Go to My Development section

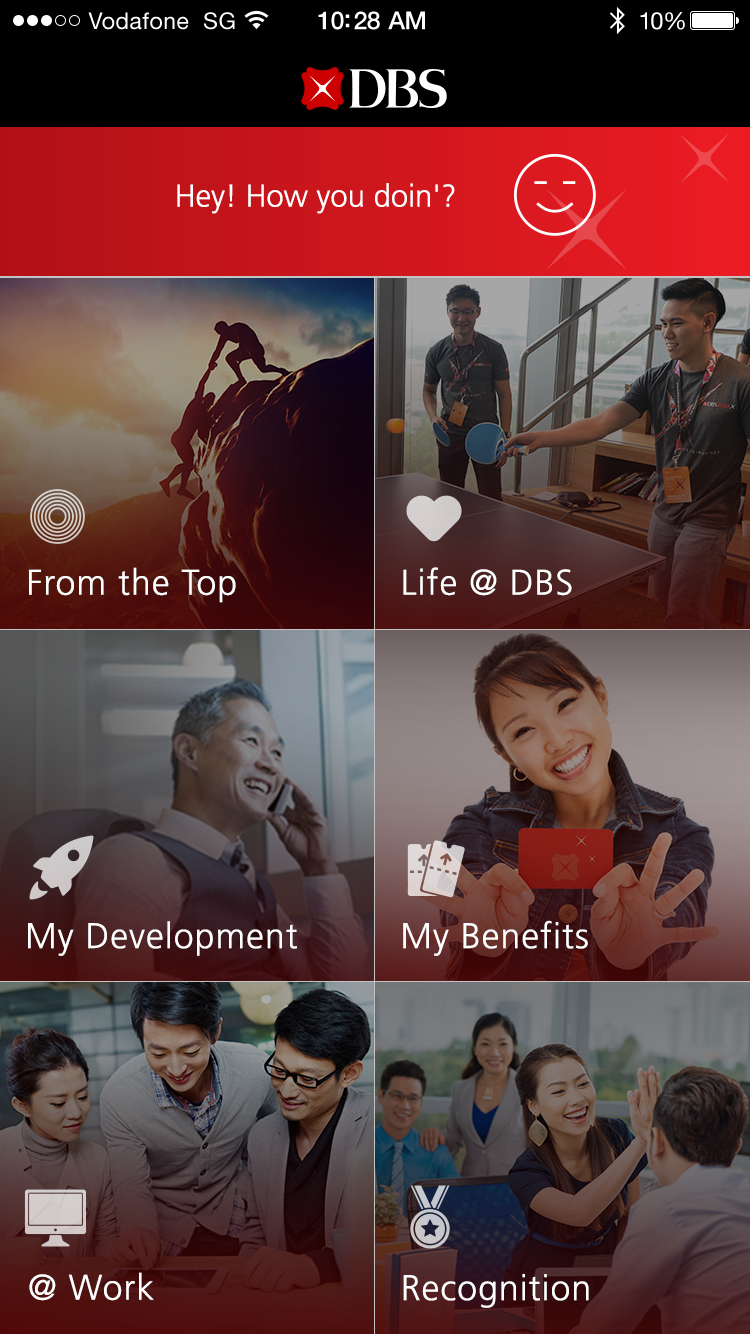click(187, 805)
